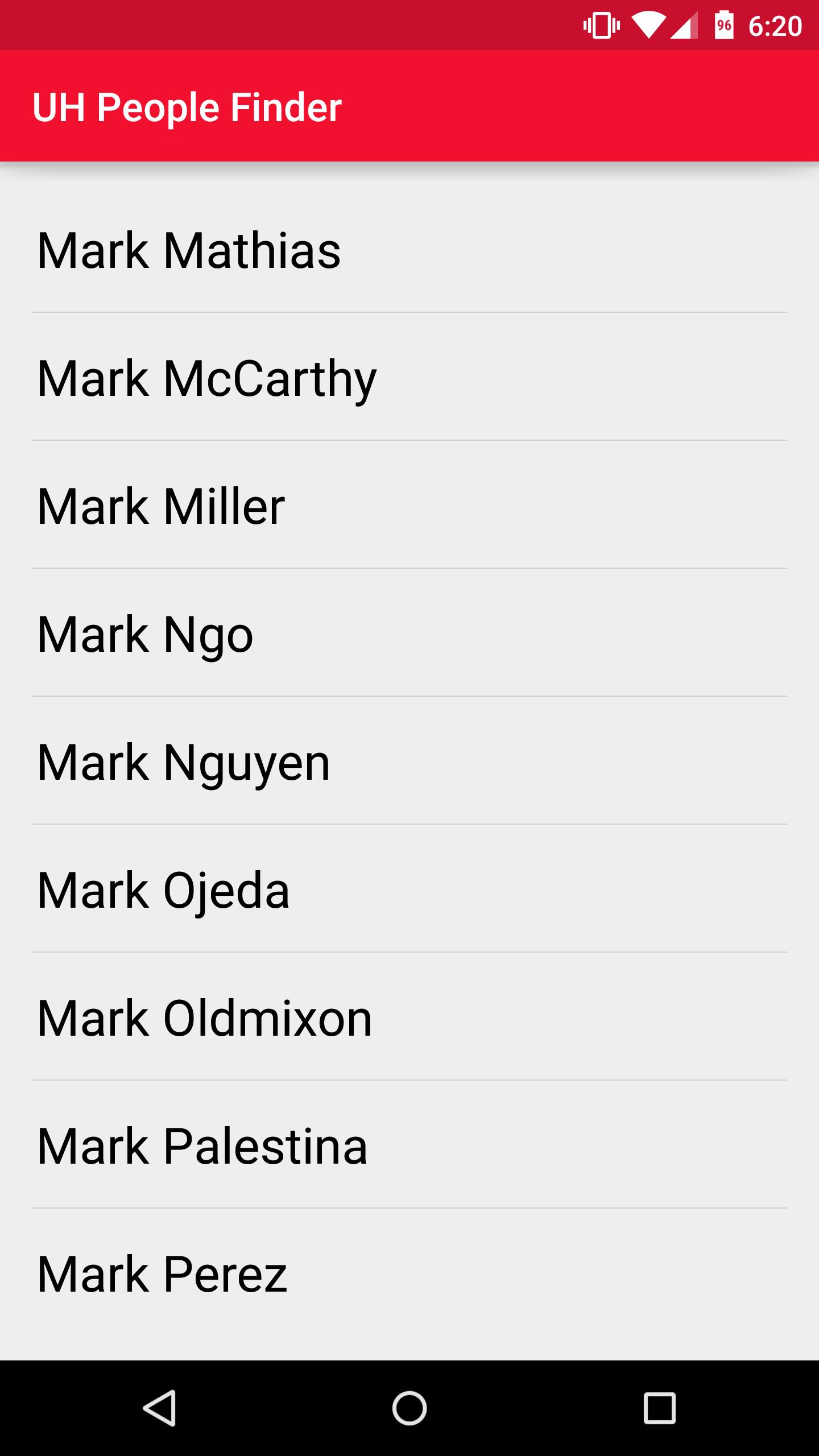Click the UH People Finder title
The height and width of the screenshot is (1456, 819).
coord(188,107)
